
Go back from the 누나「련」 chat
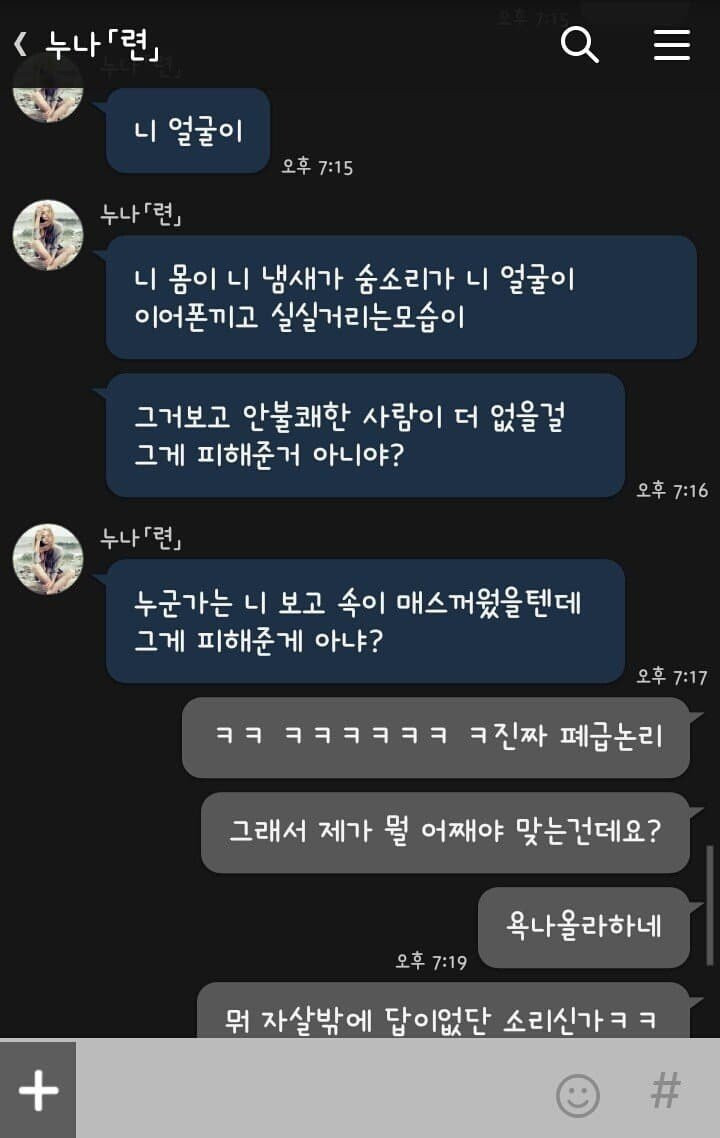(x=20, y=44)
